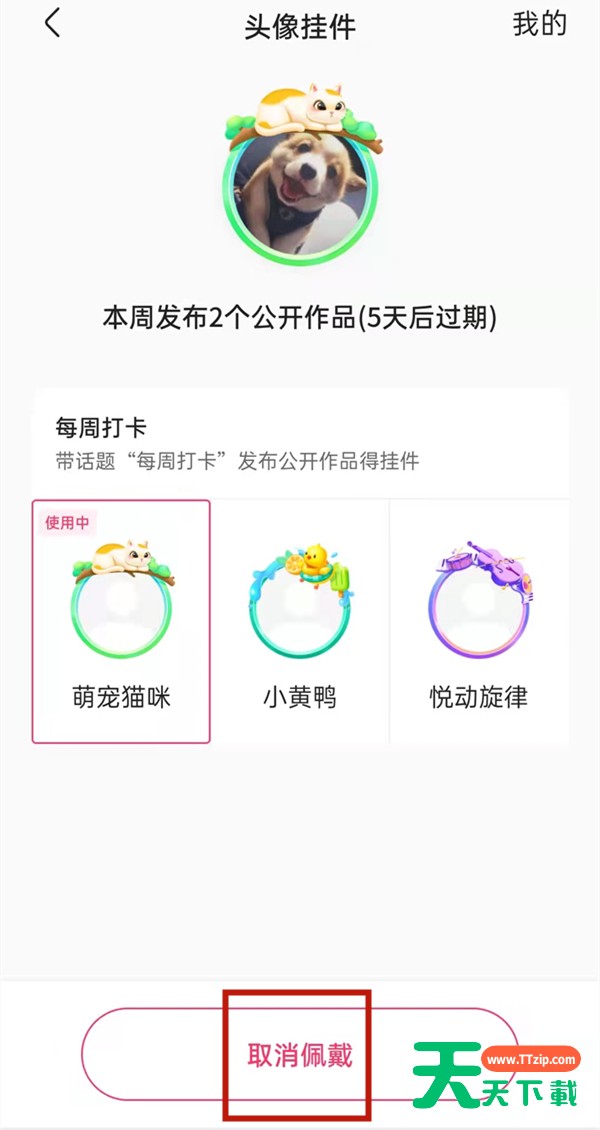Pick the 悦动旋律 avatar pendant
This screenshot has height=1130, width=600.
click(479, 621)
